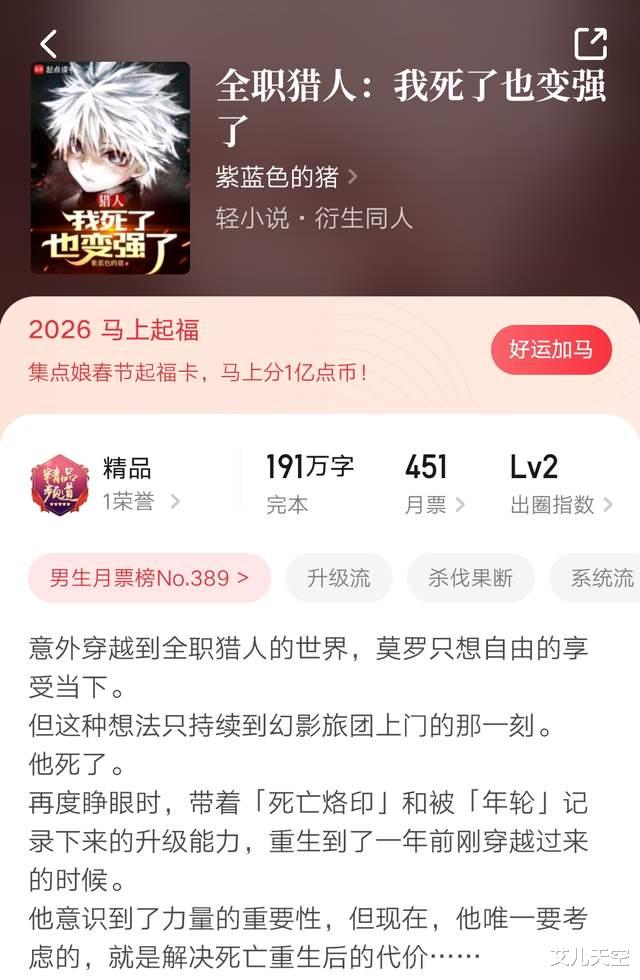The width and height of the screenshot is (640, 980).
Task: Go back using the top-left arrow
Action: click(x=48, y=44)
